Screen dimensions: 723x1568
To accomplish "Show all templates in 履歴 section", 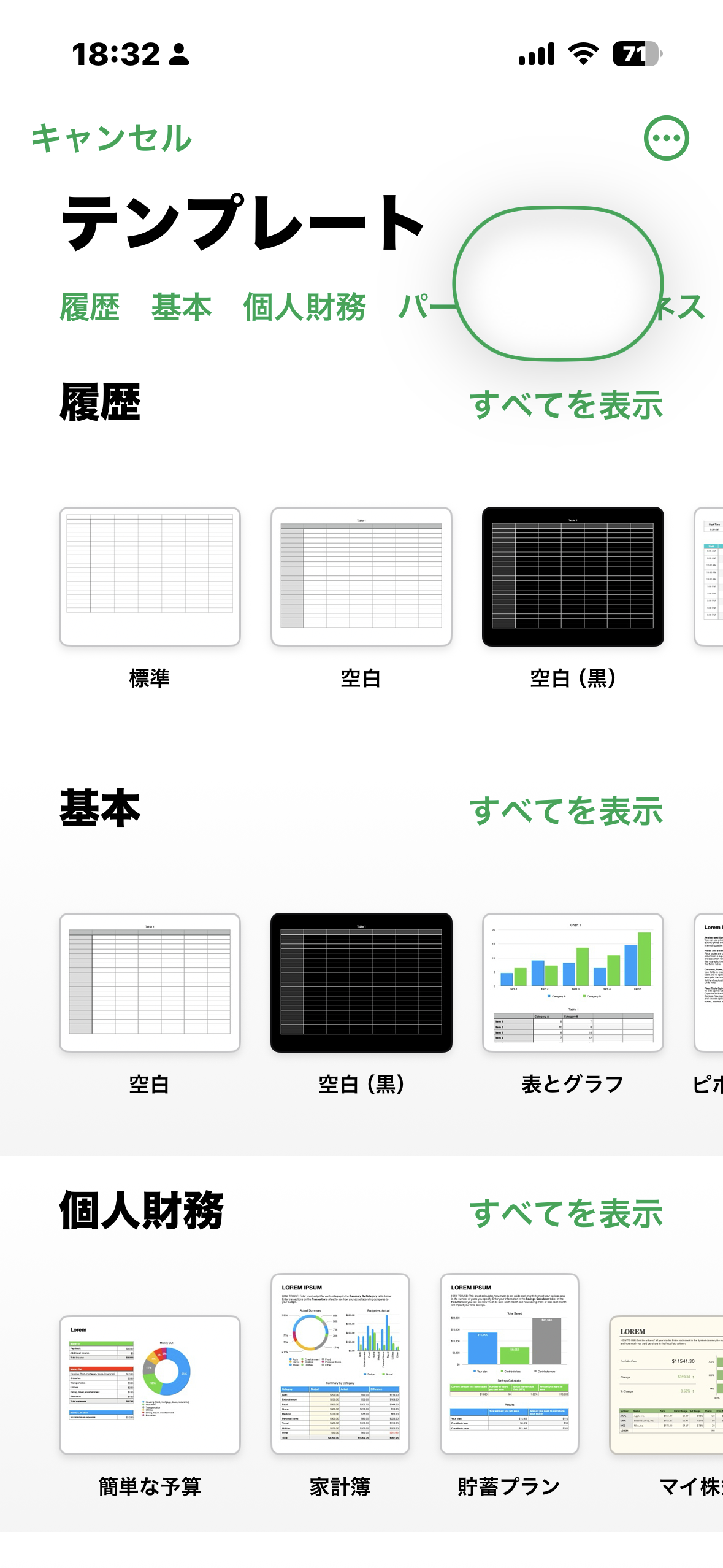I will click(x=565, y=405).
